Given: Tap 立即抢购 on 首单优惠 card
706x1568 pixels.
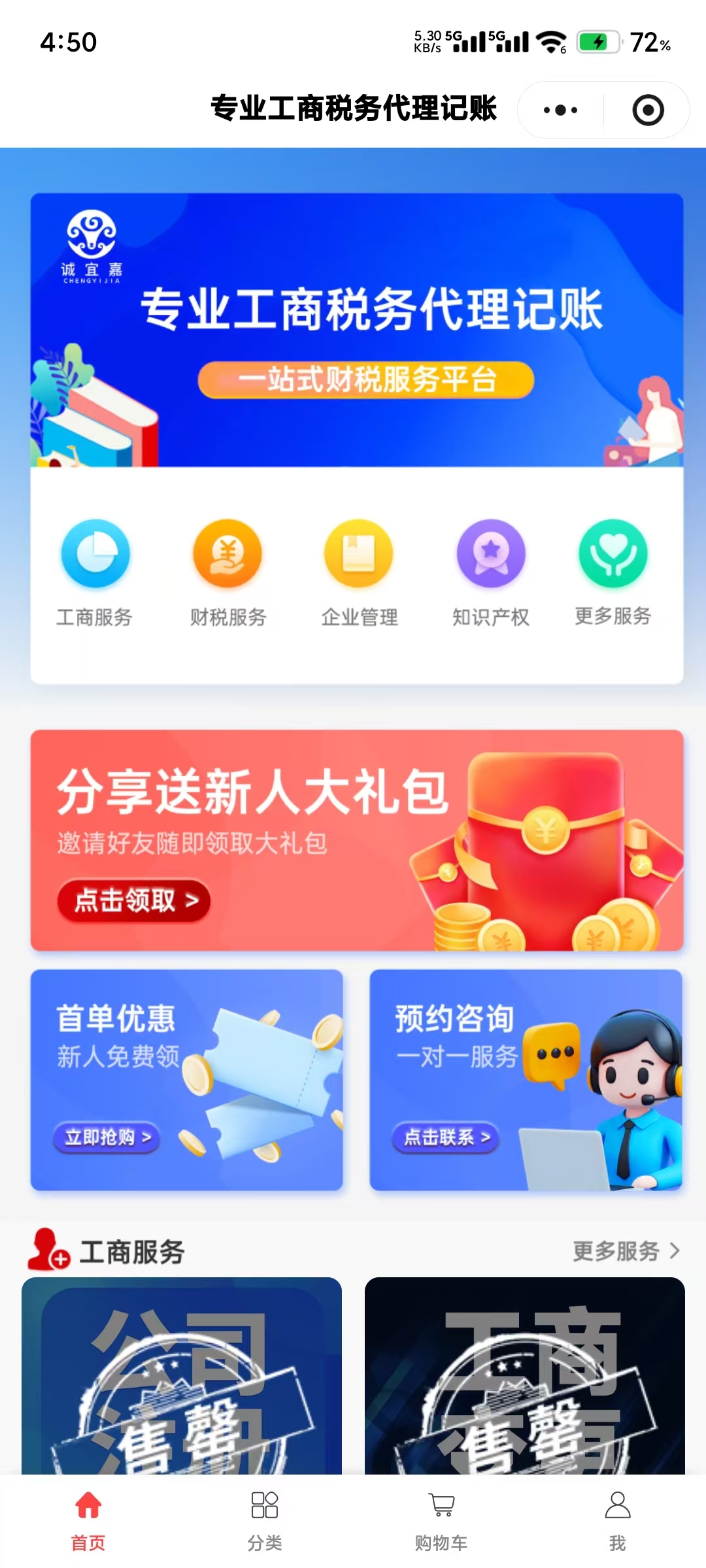Looking at the screenshot, I should point(107,1137).
